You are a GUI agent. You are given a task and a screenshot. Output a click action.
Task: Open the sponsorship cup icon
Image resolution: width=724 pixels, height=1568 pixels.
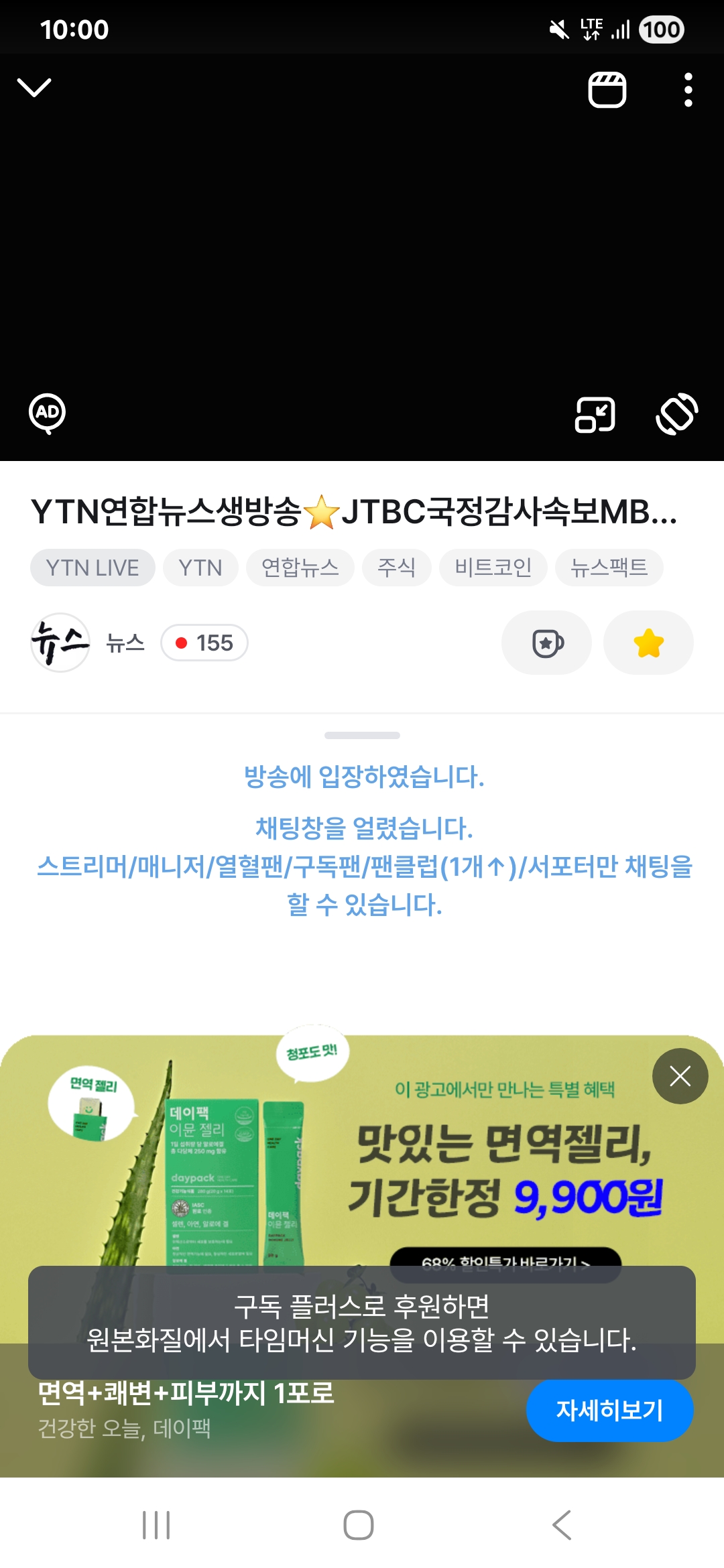pyautogui.click(x=546, y=643)
